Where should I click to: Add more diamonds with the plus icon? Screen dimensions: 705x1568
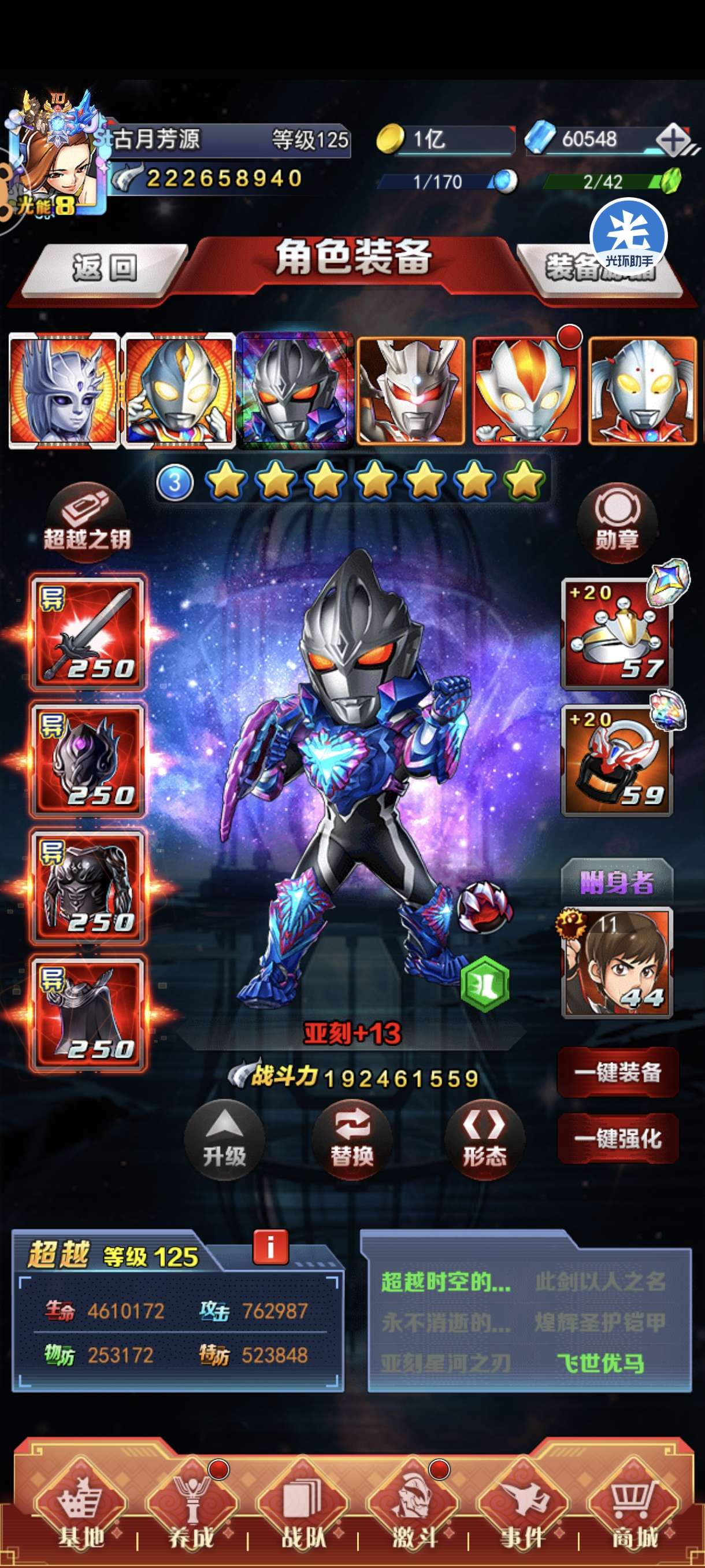point(673,140)
